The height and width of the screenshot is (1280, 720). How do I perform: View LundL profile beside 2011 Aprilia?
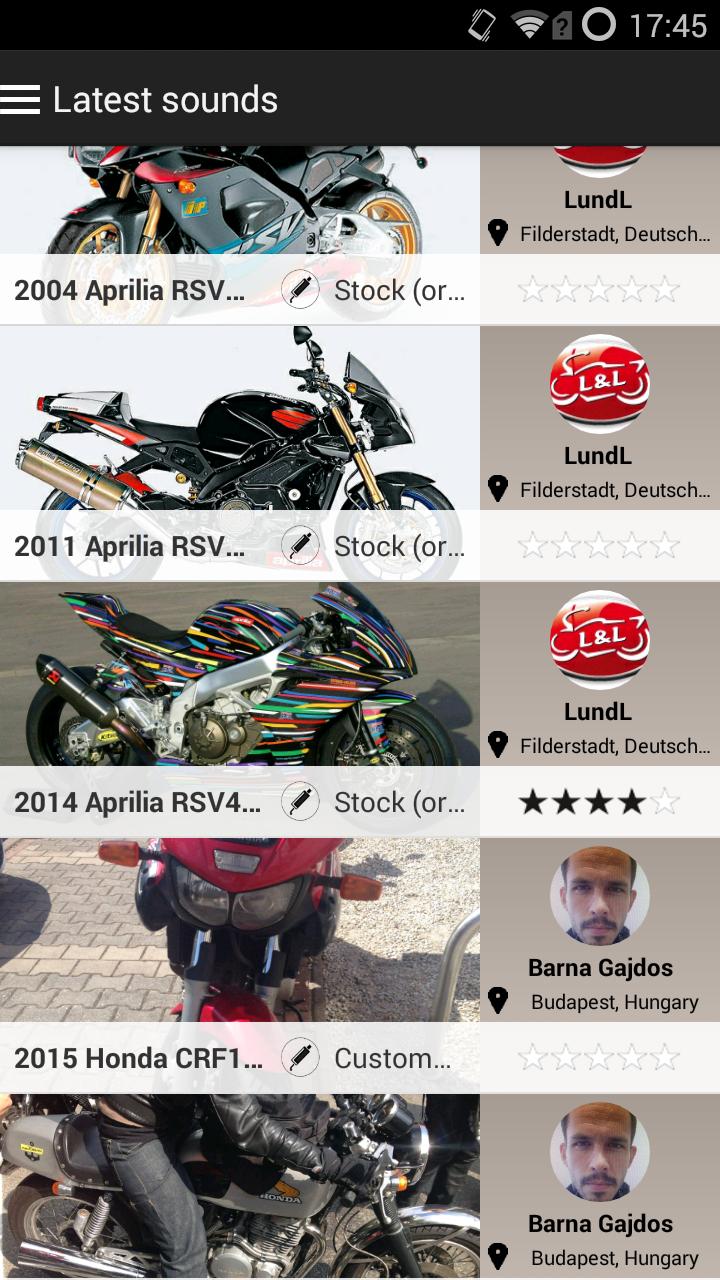pyautogui.click(x=599, y=385)
